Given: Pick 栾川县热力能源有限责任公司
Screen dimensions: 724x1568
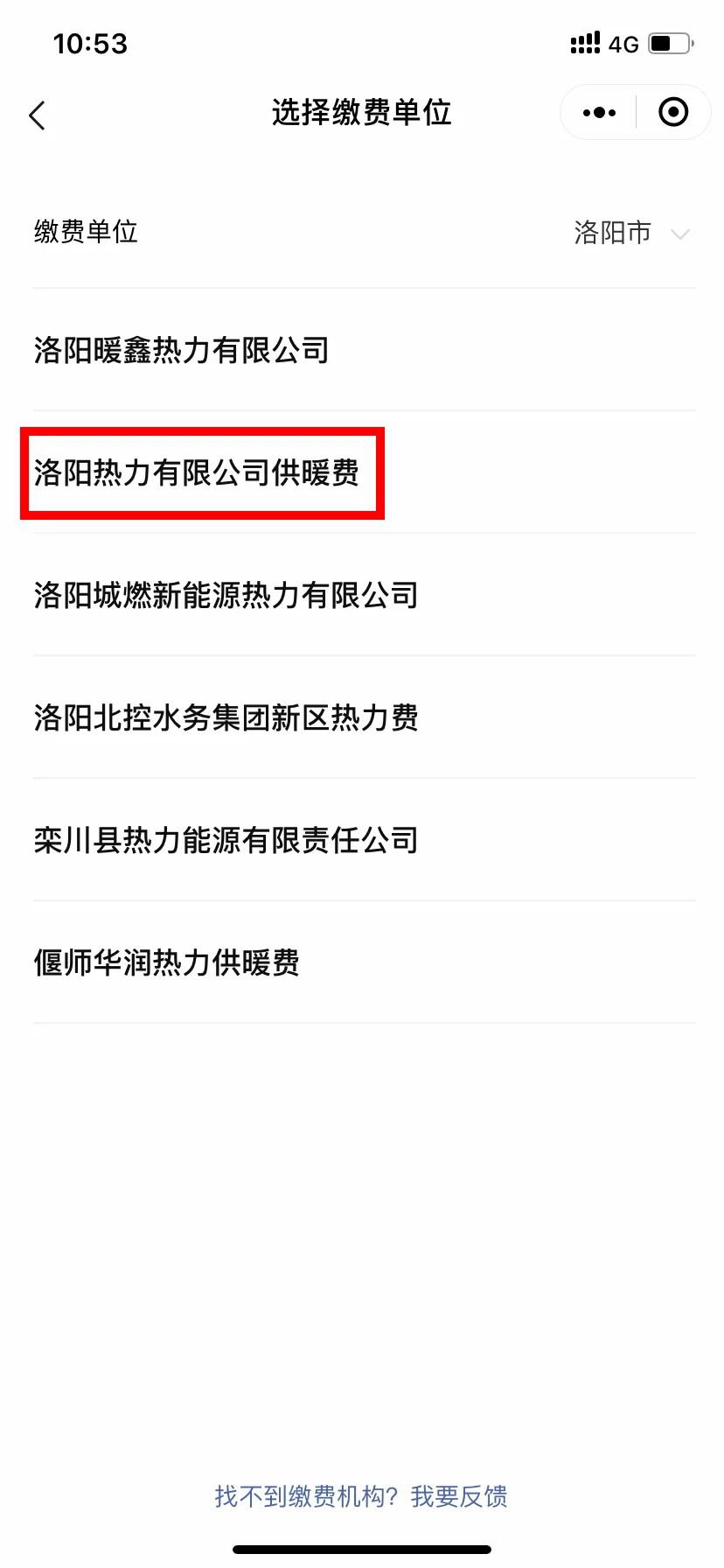Looking at the screenshot, I should 226,840.
